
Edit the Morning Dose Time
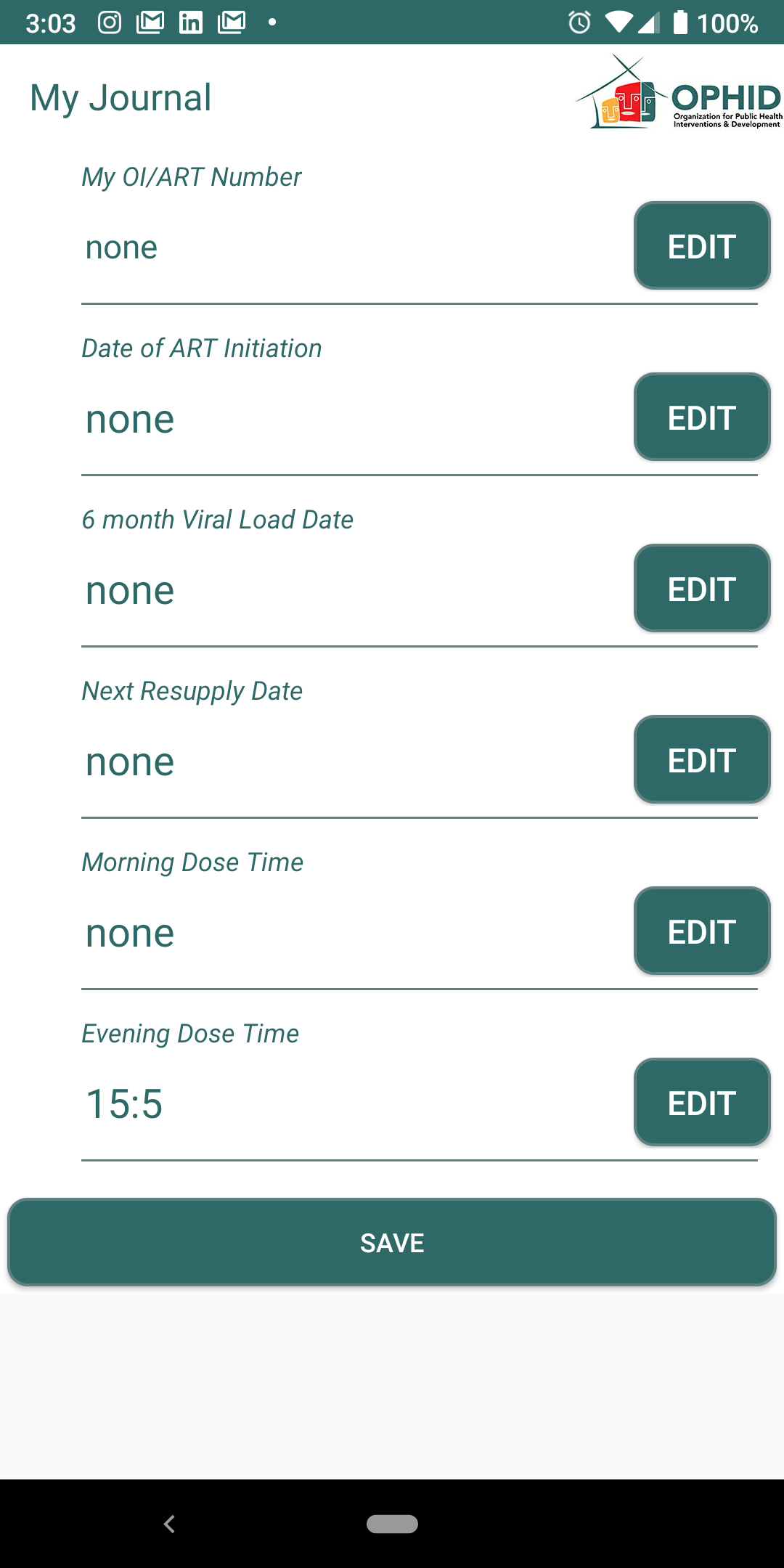tap(702, 931)
